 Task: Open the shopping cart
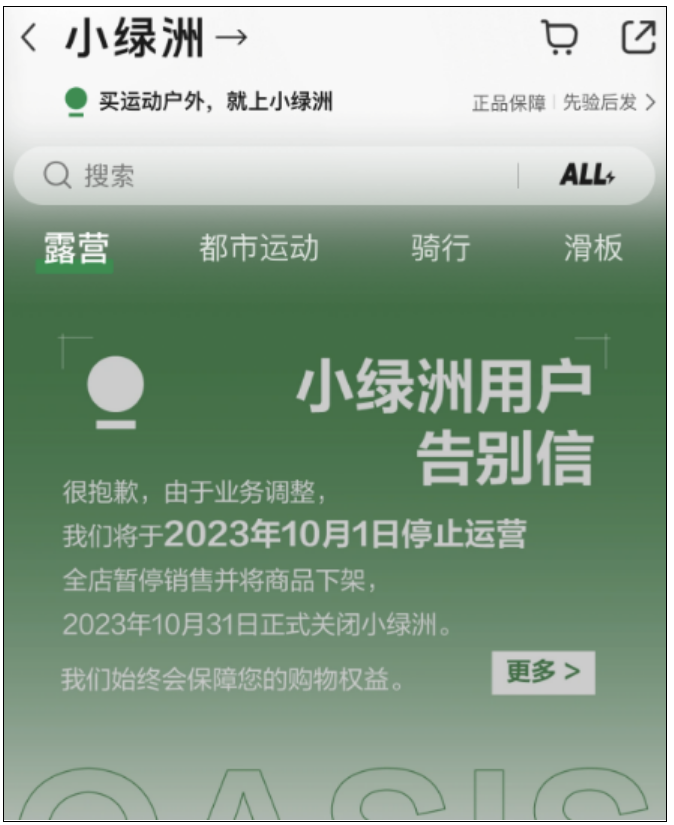click(x=559, y=38)
